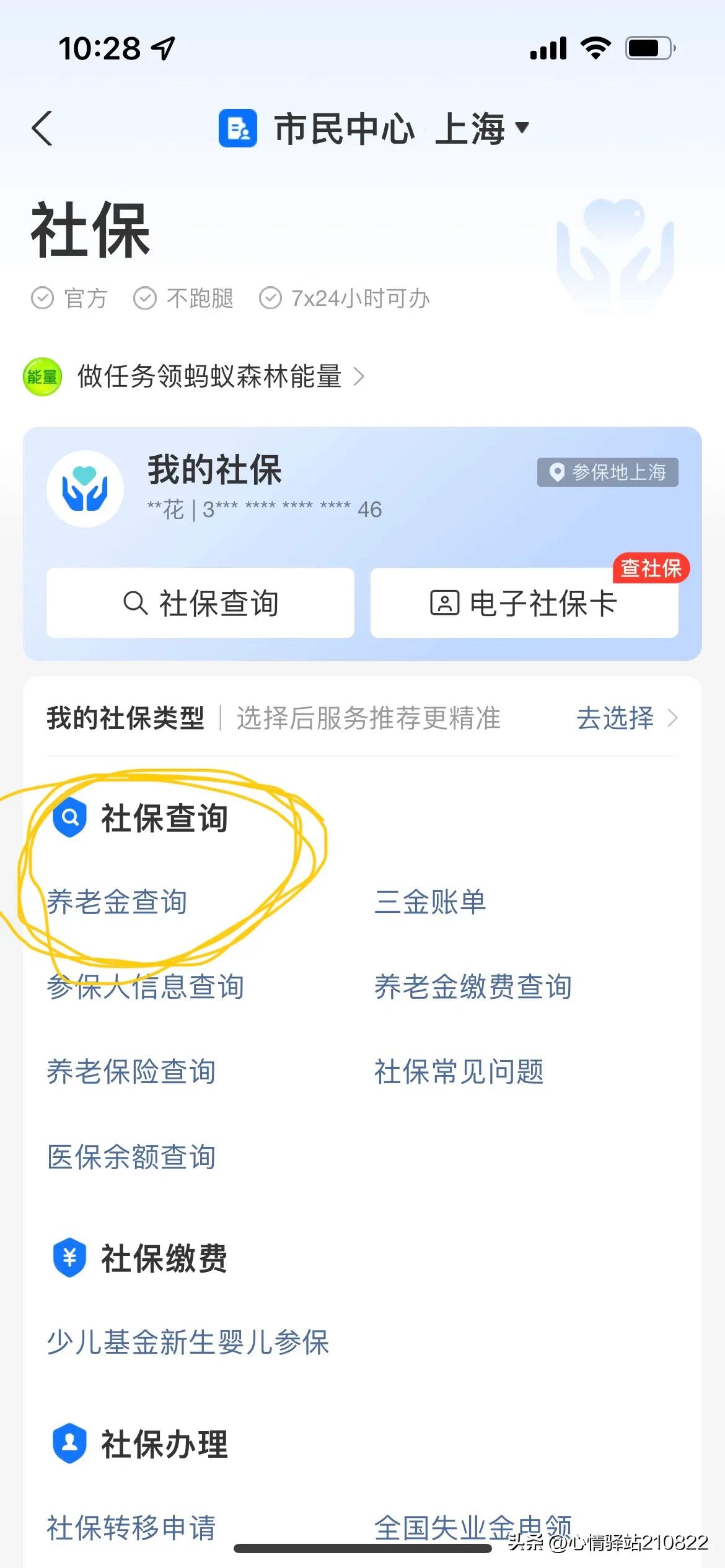Click the 我的社保 heart-hands icon
The width and height of the screenshot is (725, 1568).
[84, 489]
